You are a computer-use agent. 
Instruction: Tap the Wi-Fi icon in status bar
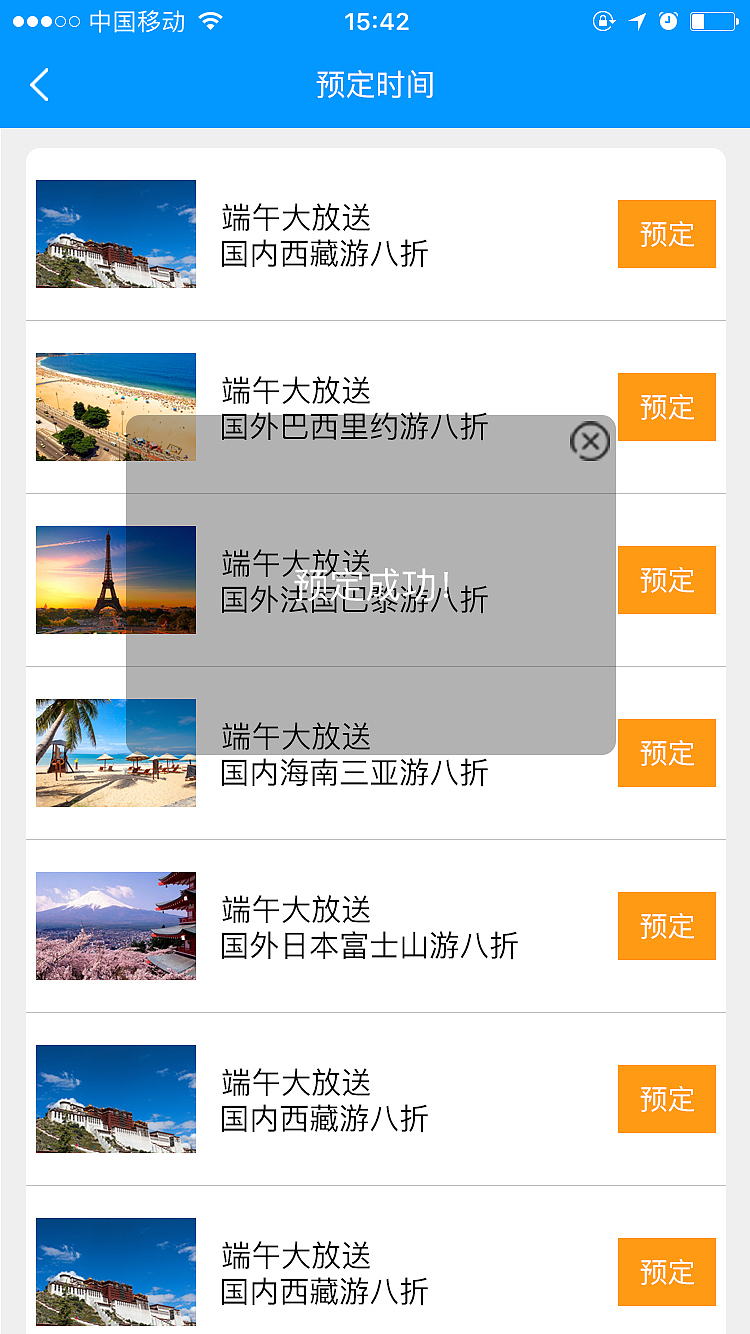[x=210, y=21]
